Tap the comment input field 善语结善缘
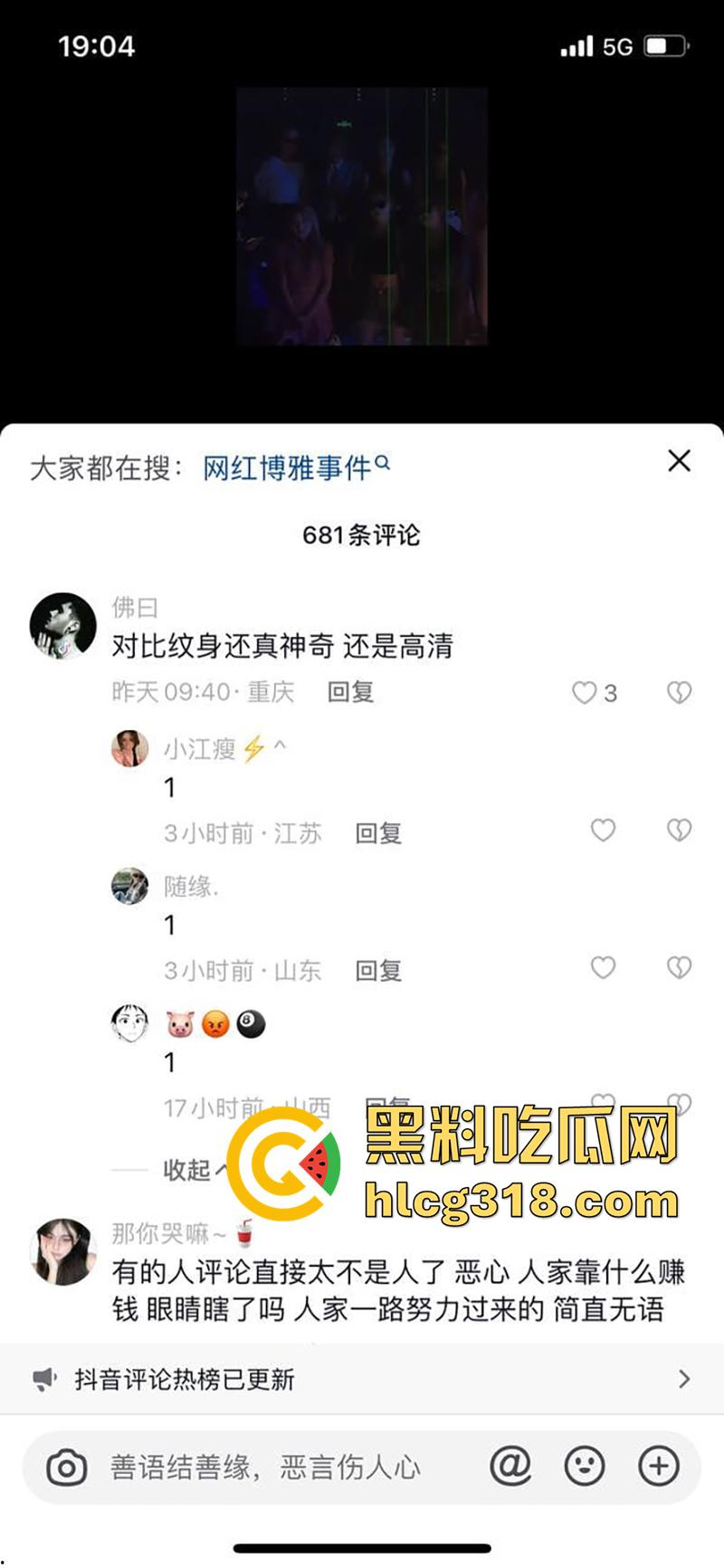This screenshot has width=724, height=1568. point(271,1468)
